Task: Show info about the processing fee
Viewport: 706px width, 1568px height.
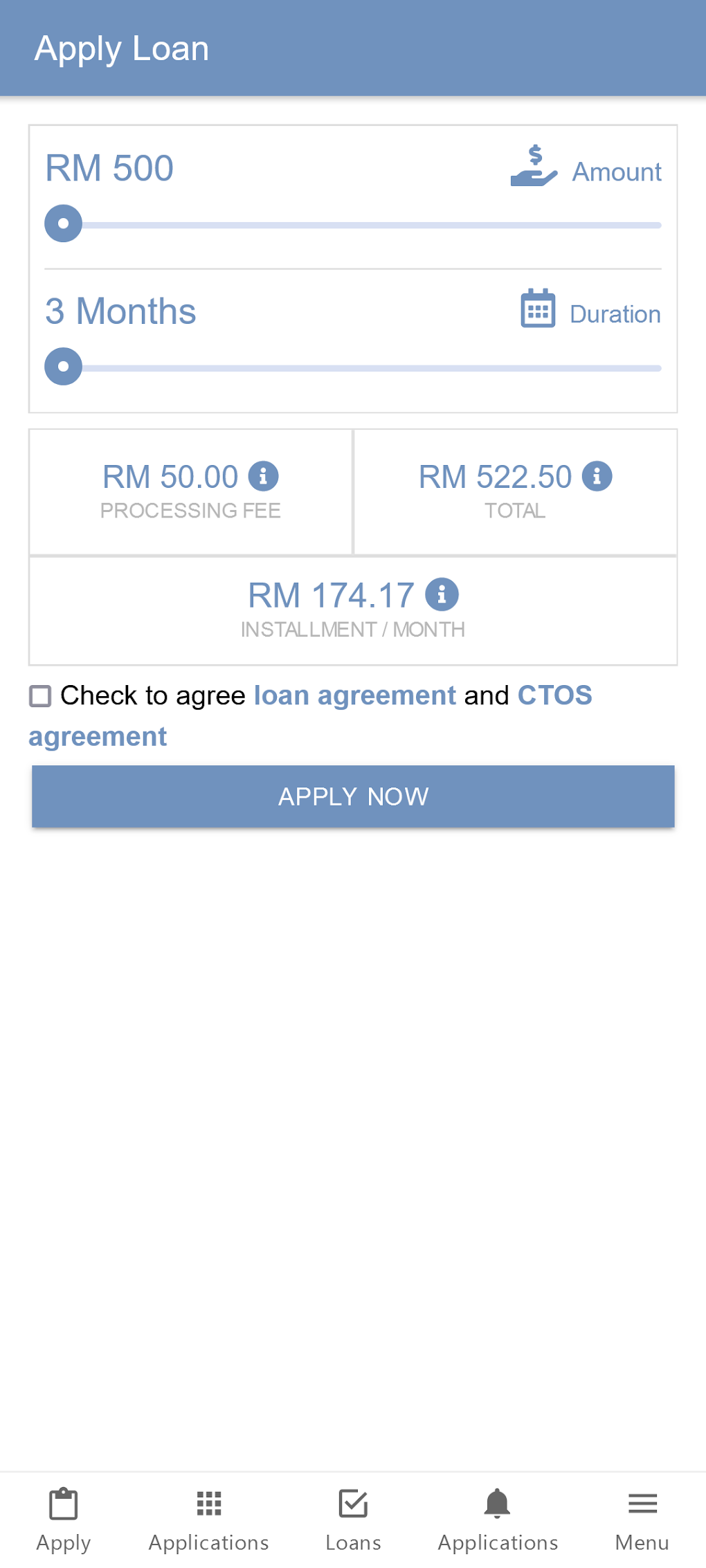Action: point(263,476)
